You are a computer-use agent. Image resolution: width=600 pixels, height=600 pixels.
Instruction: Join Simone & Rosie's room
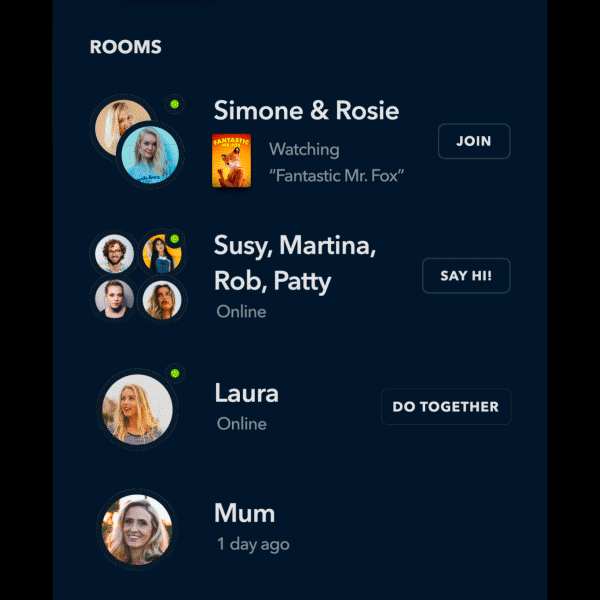click(x=473, y=141)
